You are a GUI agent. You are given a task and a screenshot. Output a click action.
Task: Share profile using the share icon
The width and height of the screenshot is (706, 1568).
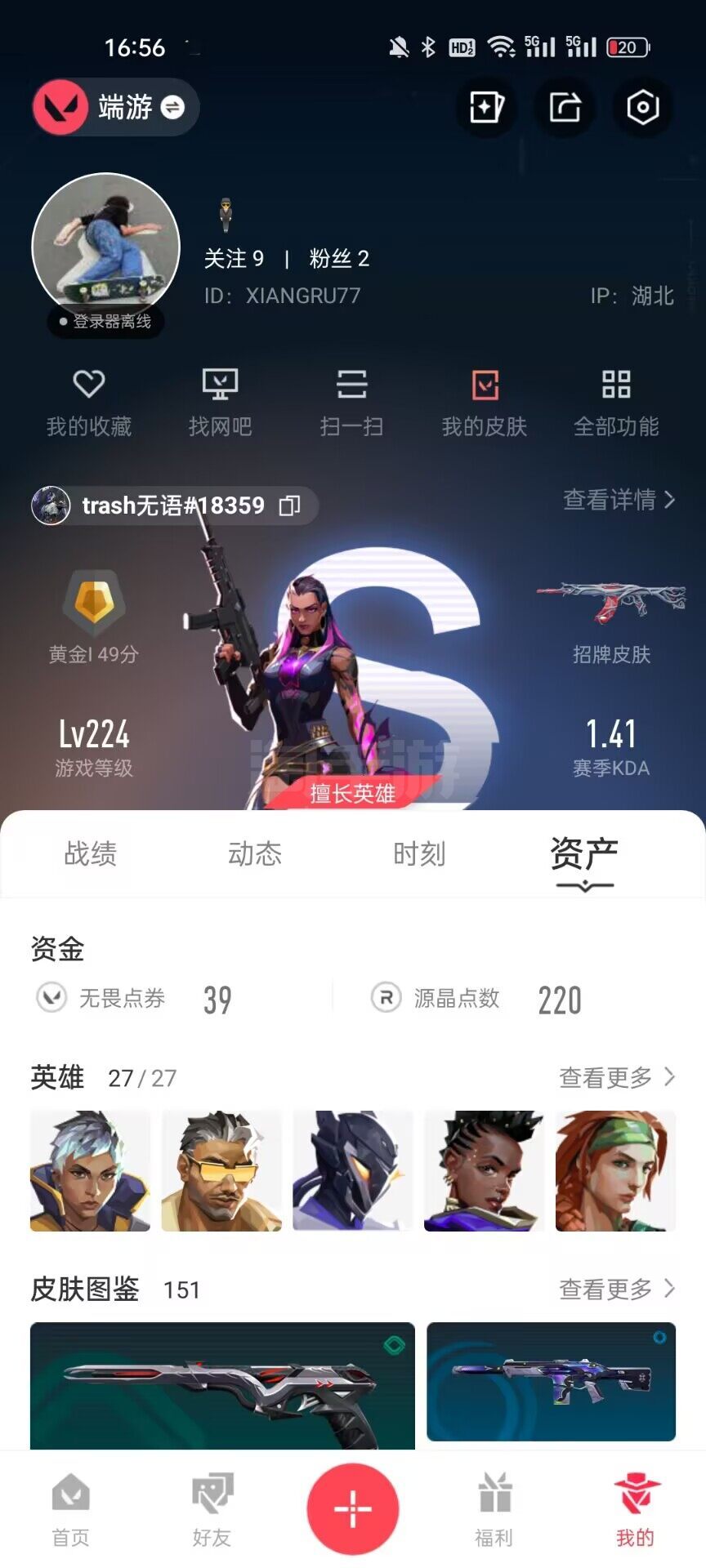coord(565,107)
